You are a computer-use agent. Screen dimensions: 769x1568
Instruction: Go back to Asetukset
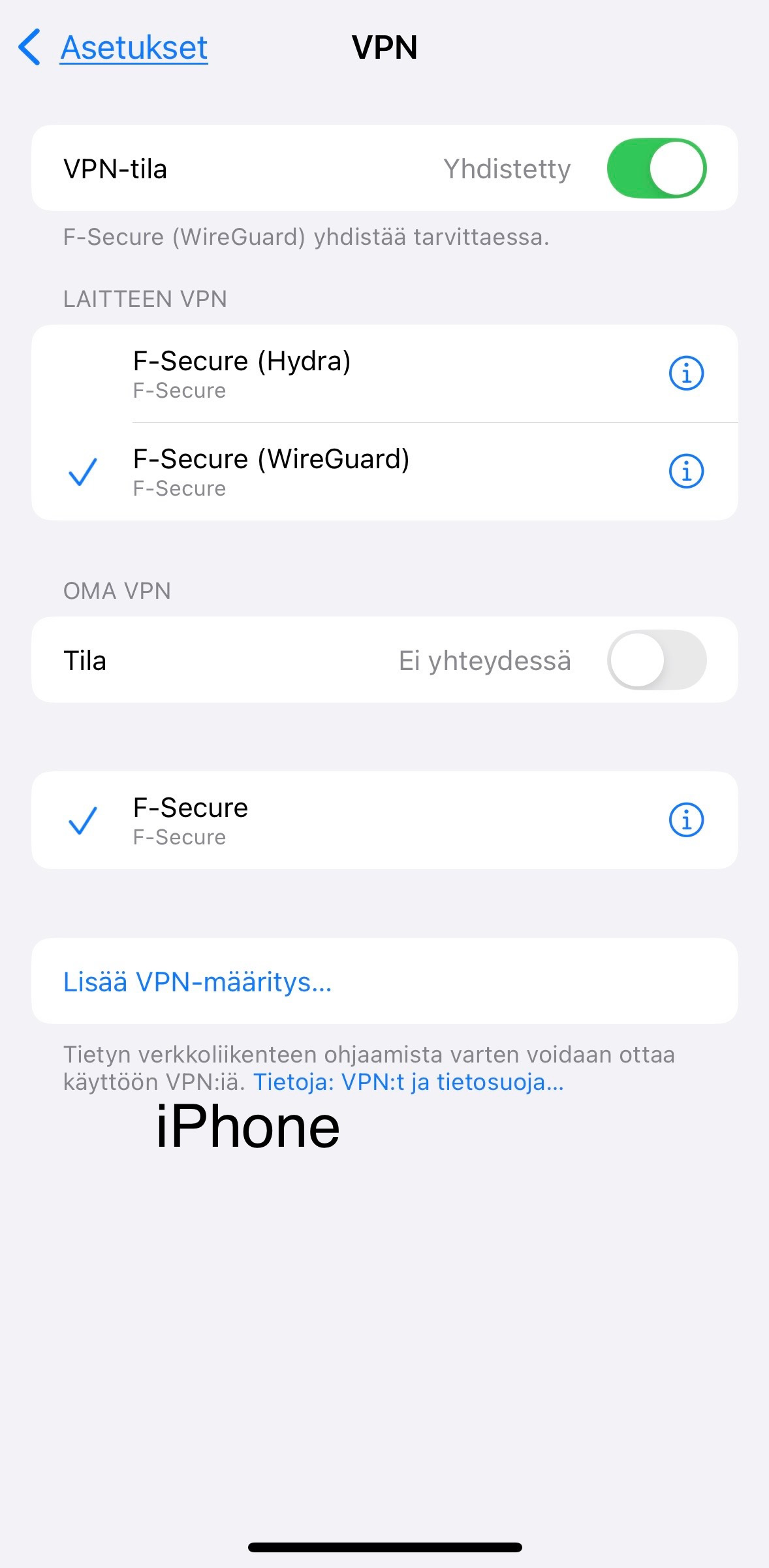point(113,48)
